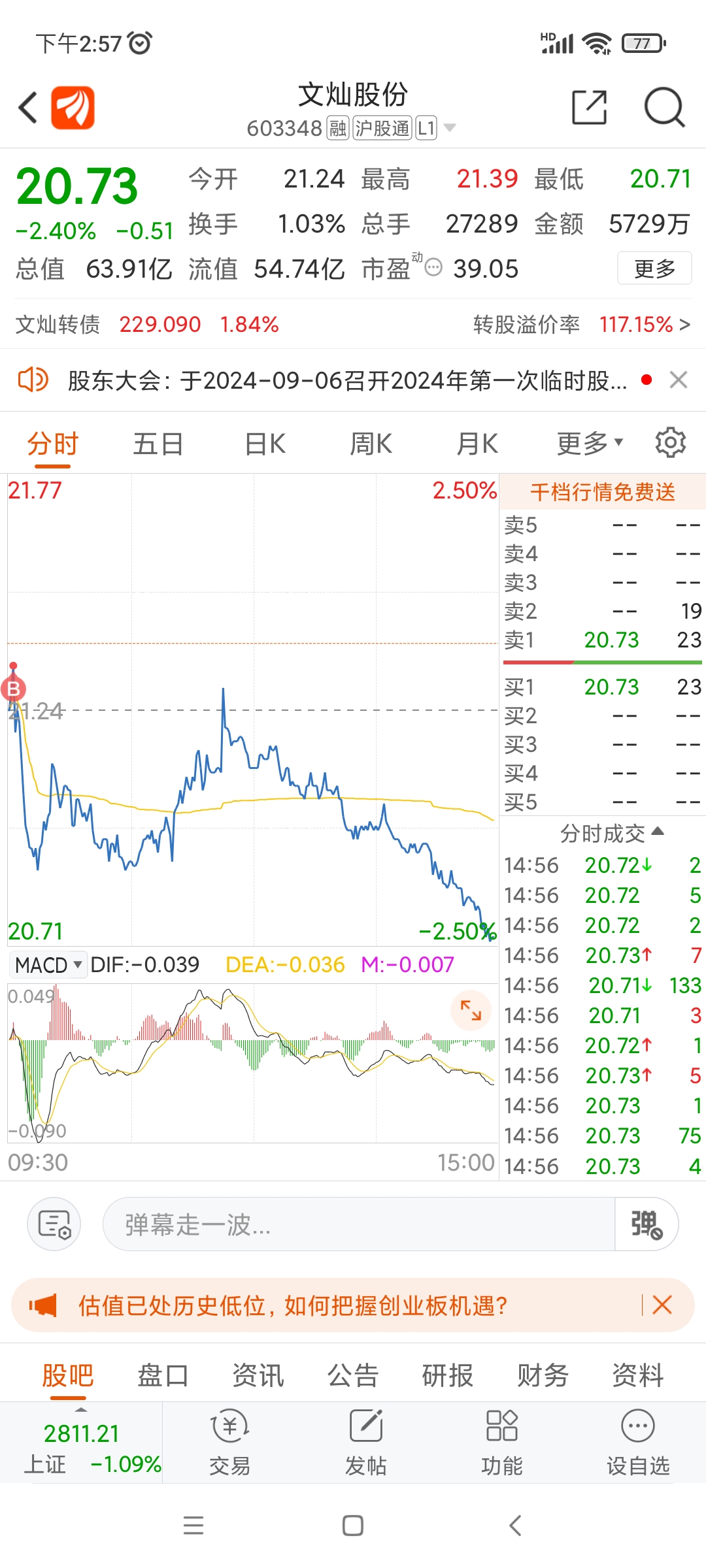The height and width of the screenshot is (1568, 706).
Task: Open the search magnifier icon
Action: pos(664,108)
